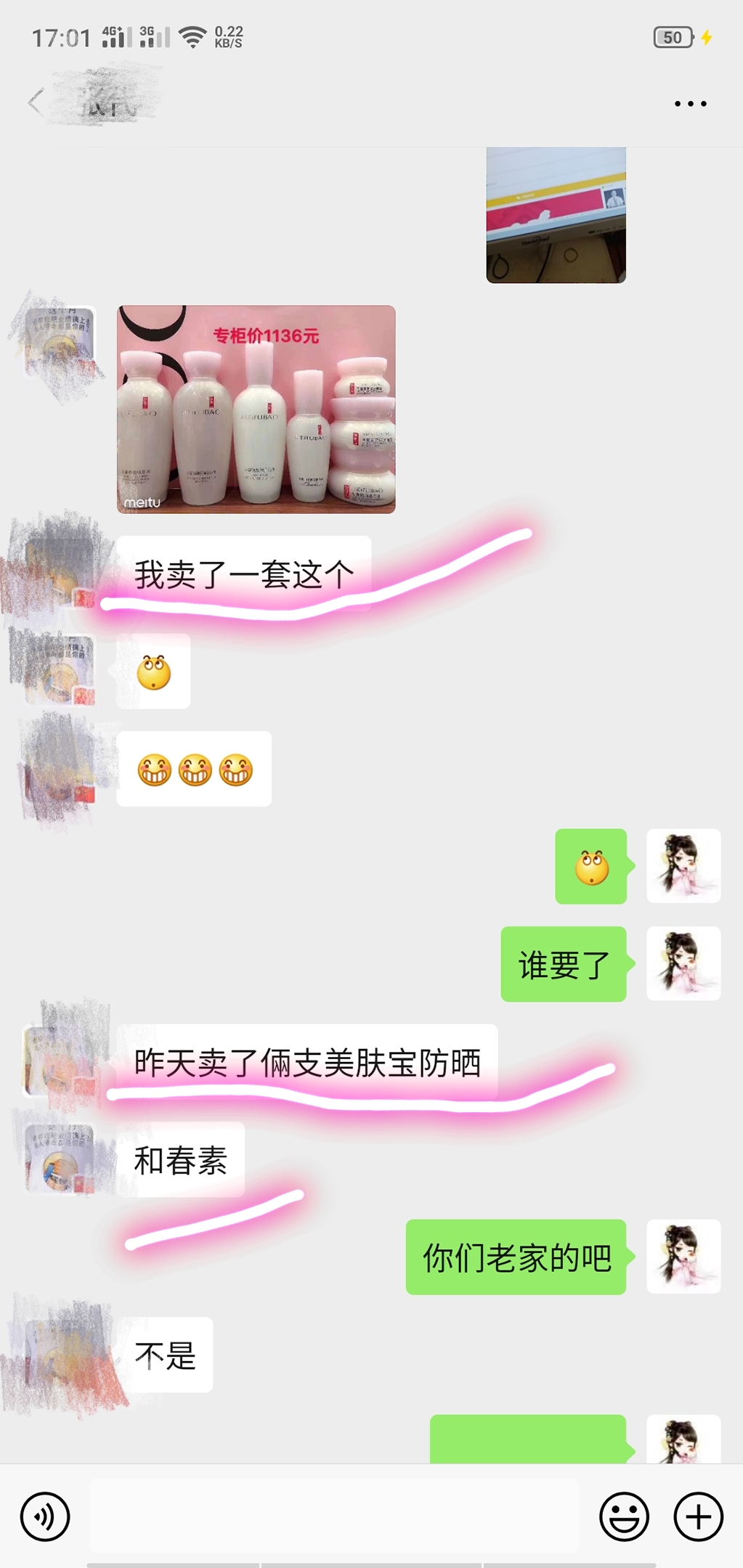Tap the message bubble 我卖了一套这个
Image resolution: width=743 pixels, height=1568 pixels.
click(x=243, y=573)
